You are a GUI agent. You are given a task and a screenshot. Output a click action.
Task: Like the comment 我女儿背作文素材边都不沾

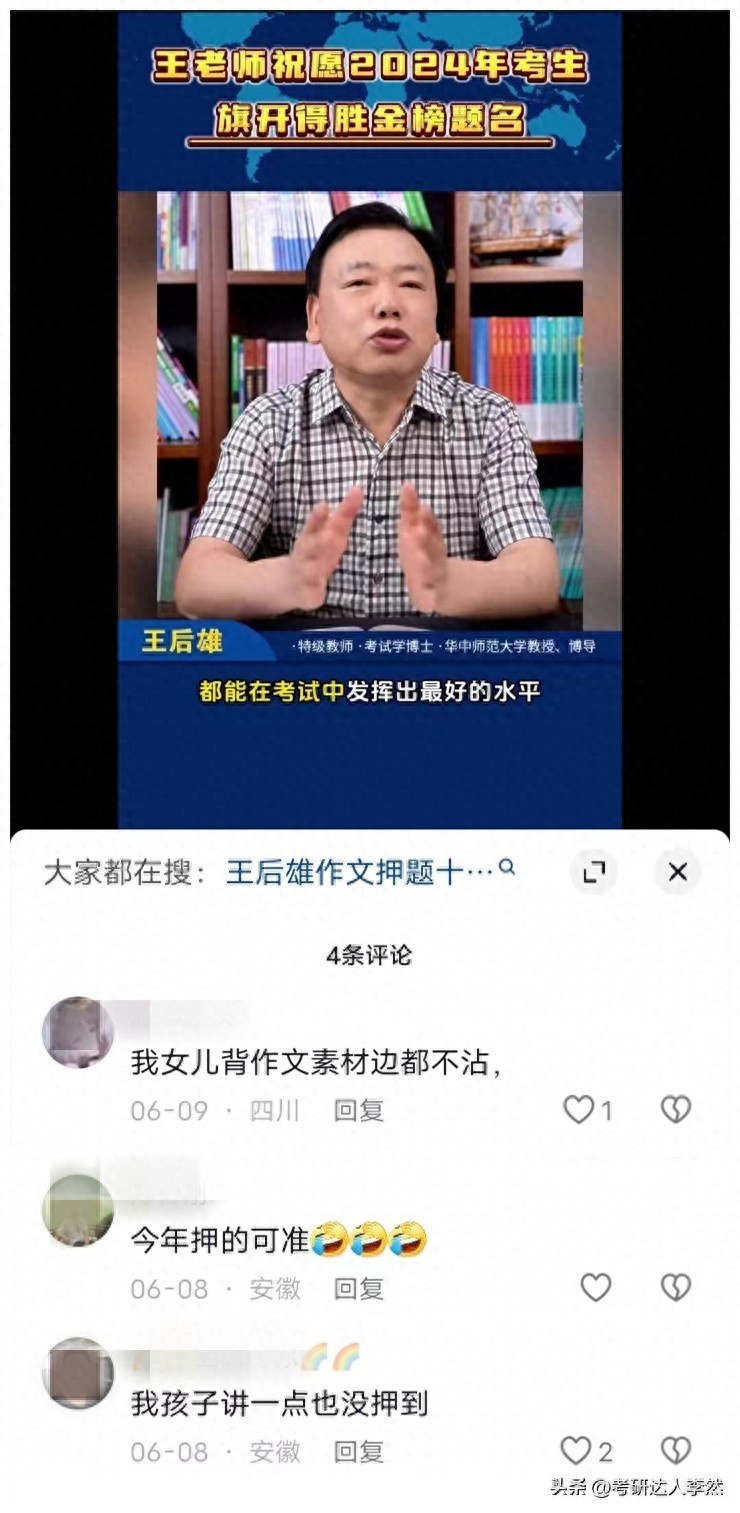point(579,1109)
